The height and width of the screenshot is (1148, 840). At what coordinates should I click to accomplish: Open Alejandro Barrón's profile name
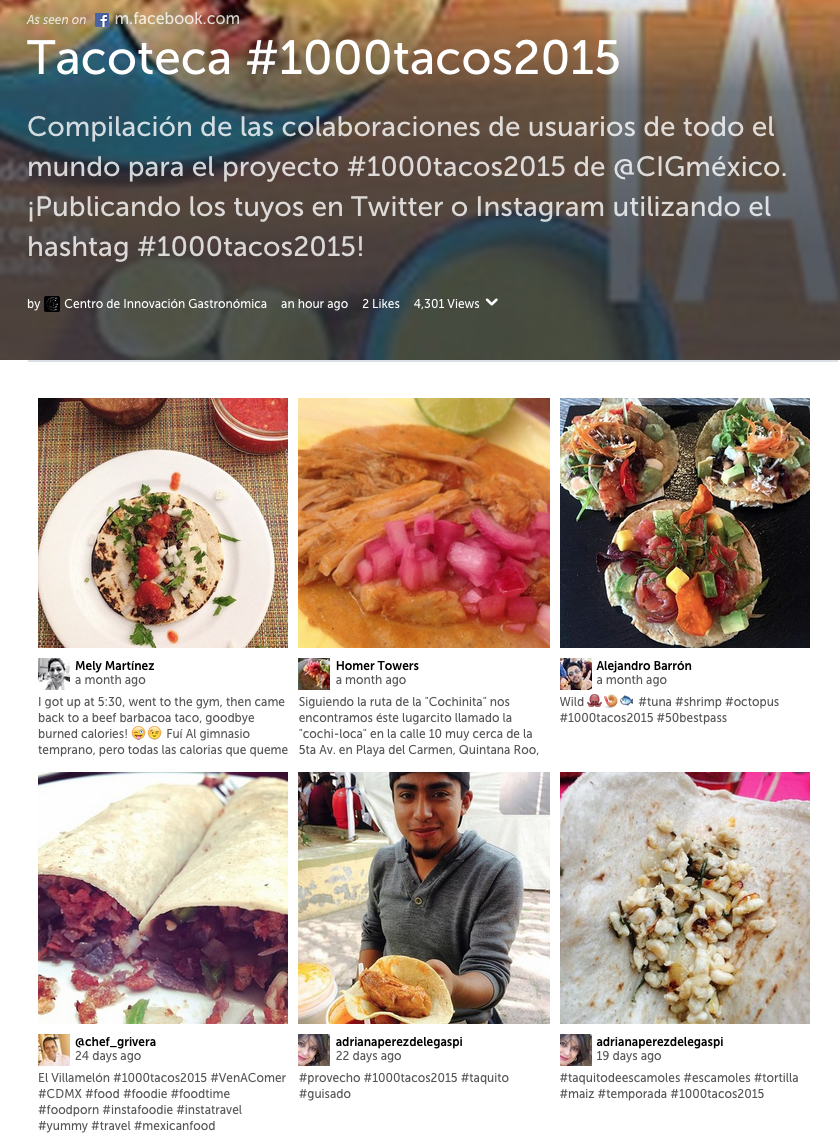pyautogui.click(x=644, y=666)
